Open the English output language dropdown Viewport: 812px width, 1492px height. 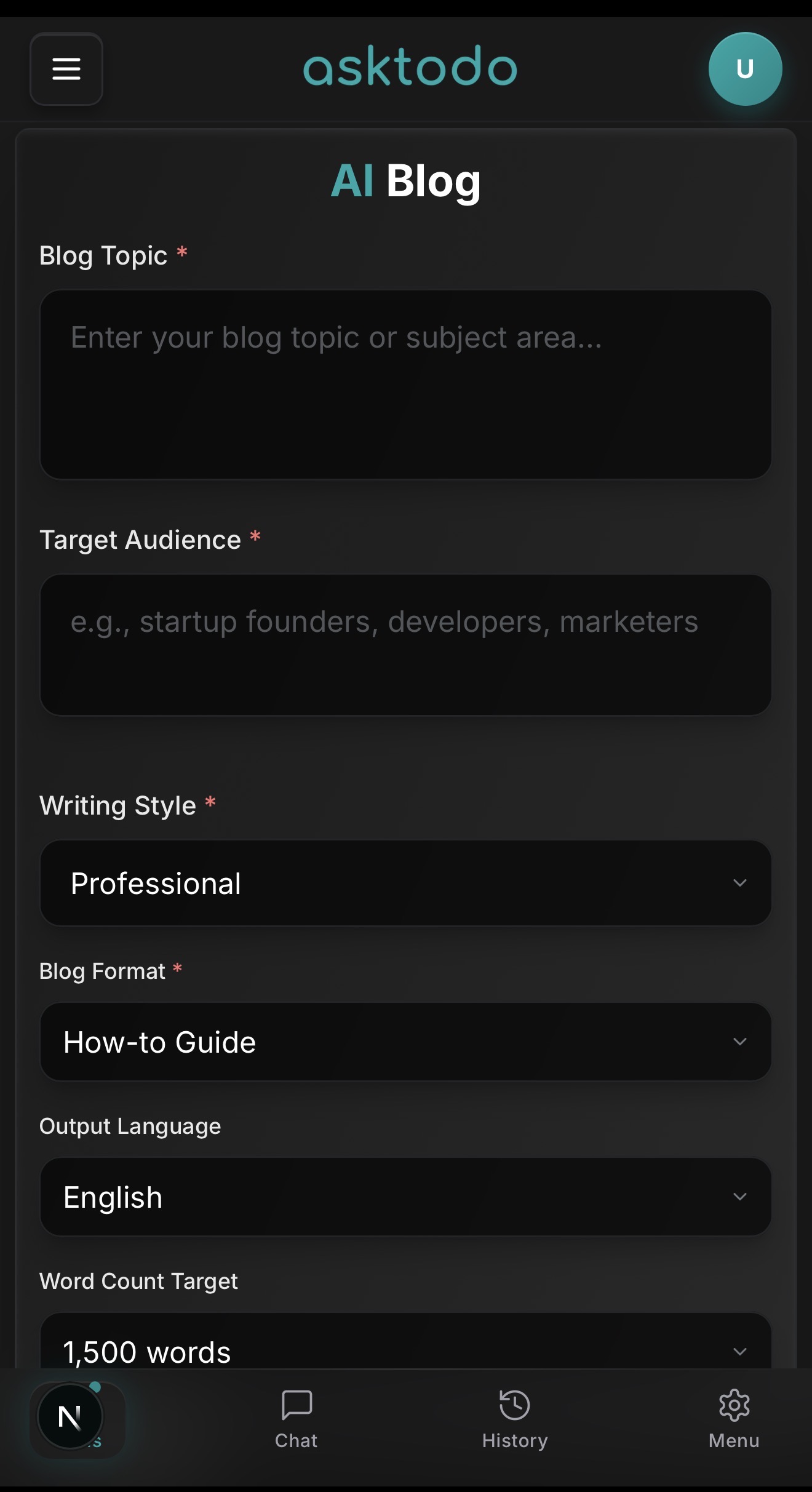(x=406, y=1197)
